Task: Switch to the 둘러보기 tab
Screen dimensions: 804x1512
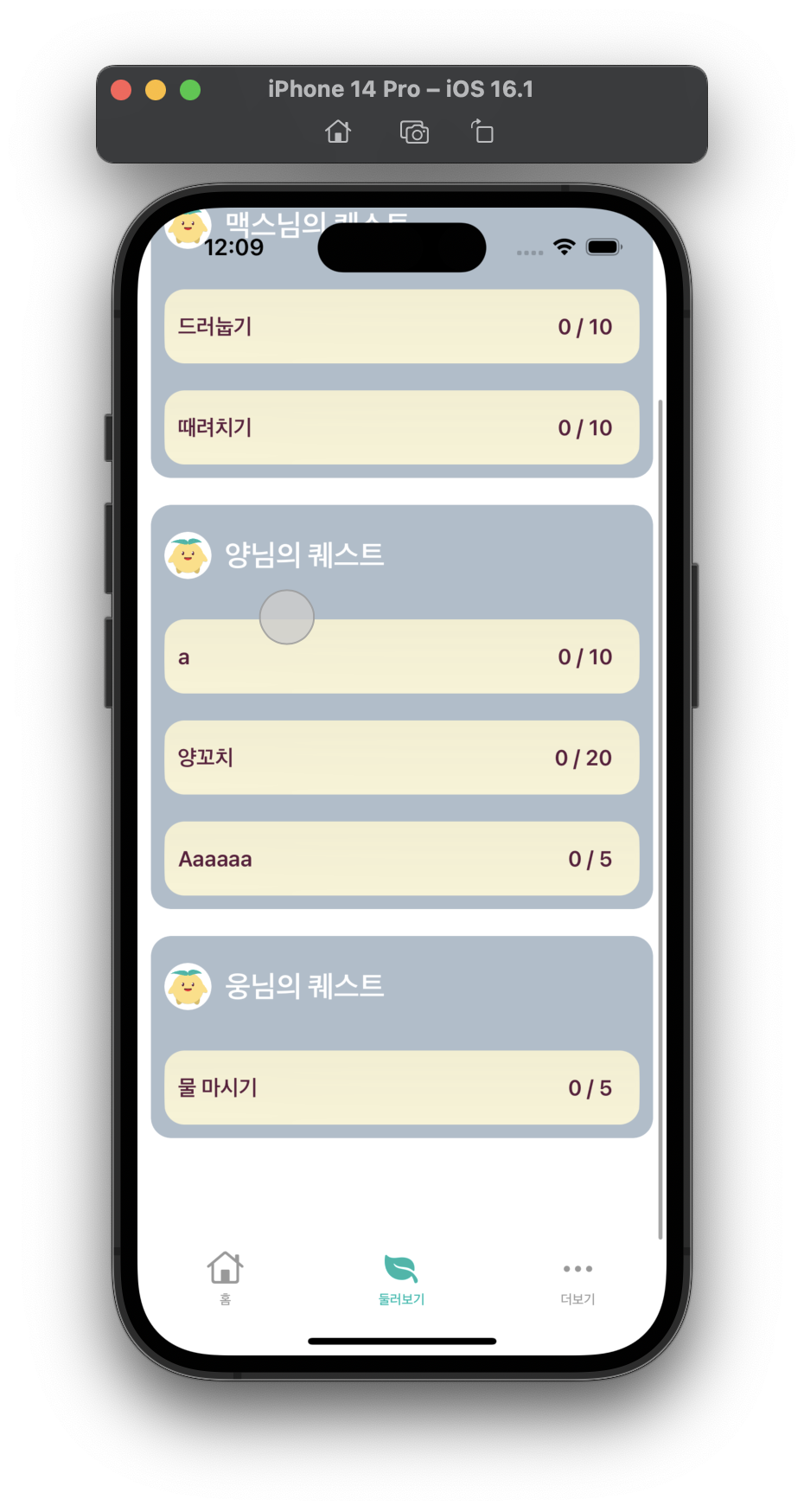Action: (x=401, y=1279)
